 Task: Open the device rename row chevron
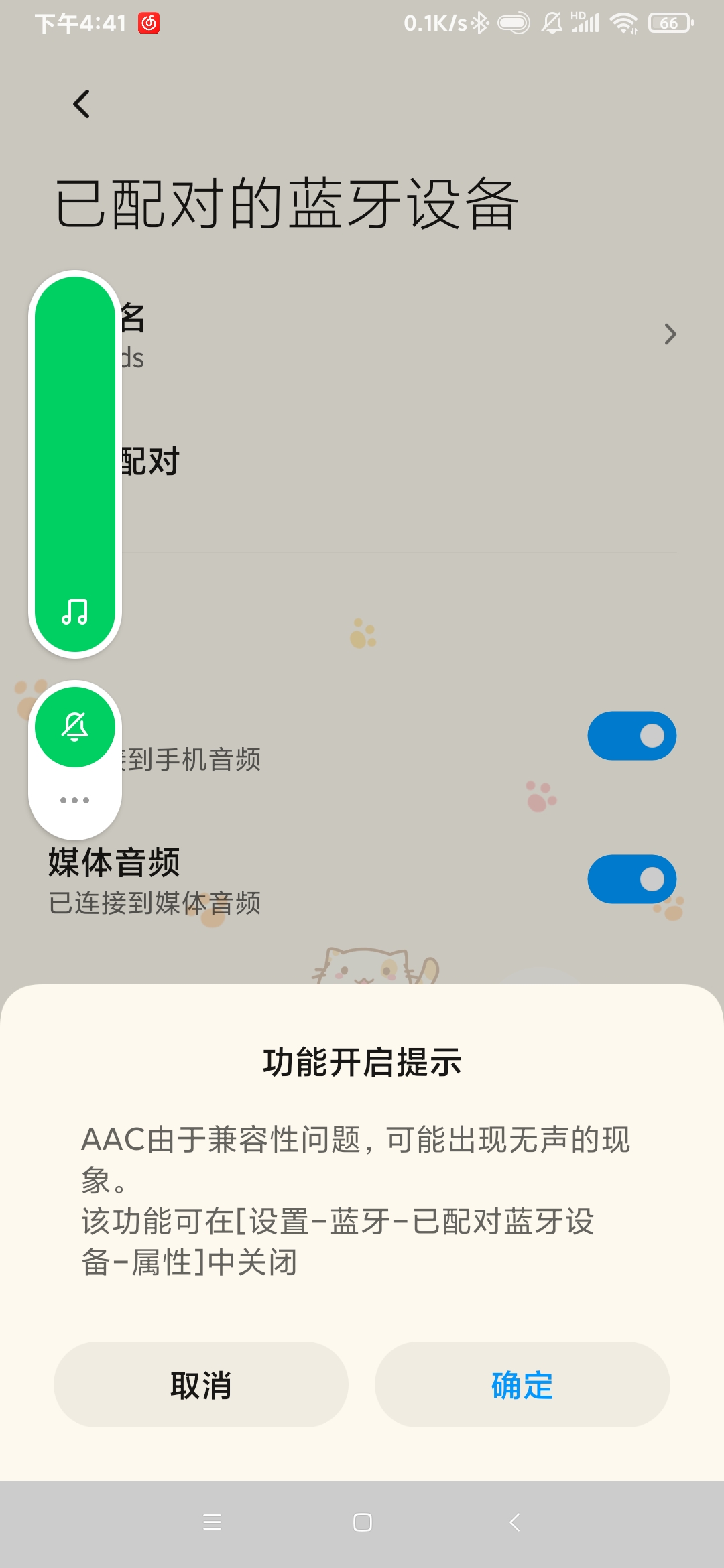point(670,334)
